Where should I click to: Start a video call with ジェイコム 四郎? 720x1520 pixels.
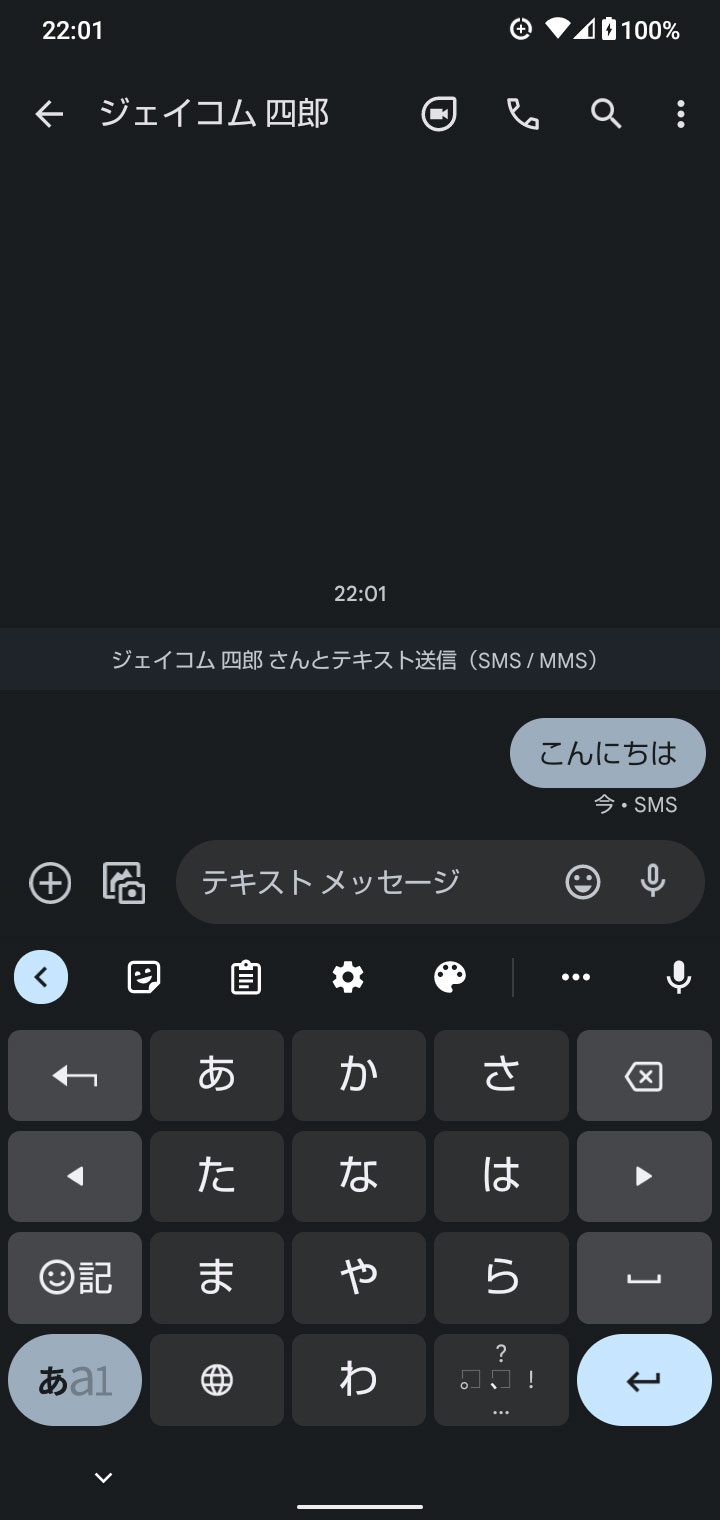click(x=438, y=115)
